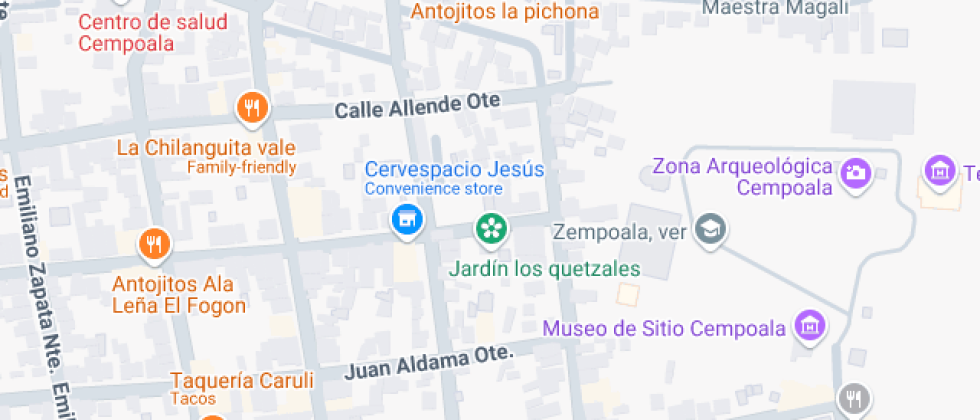This screenshot has width=980, height=420.
Task: Select the Museo de Sitio Cempoala marker
Action: [810, 325]
